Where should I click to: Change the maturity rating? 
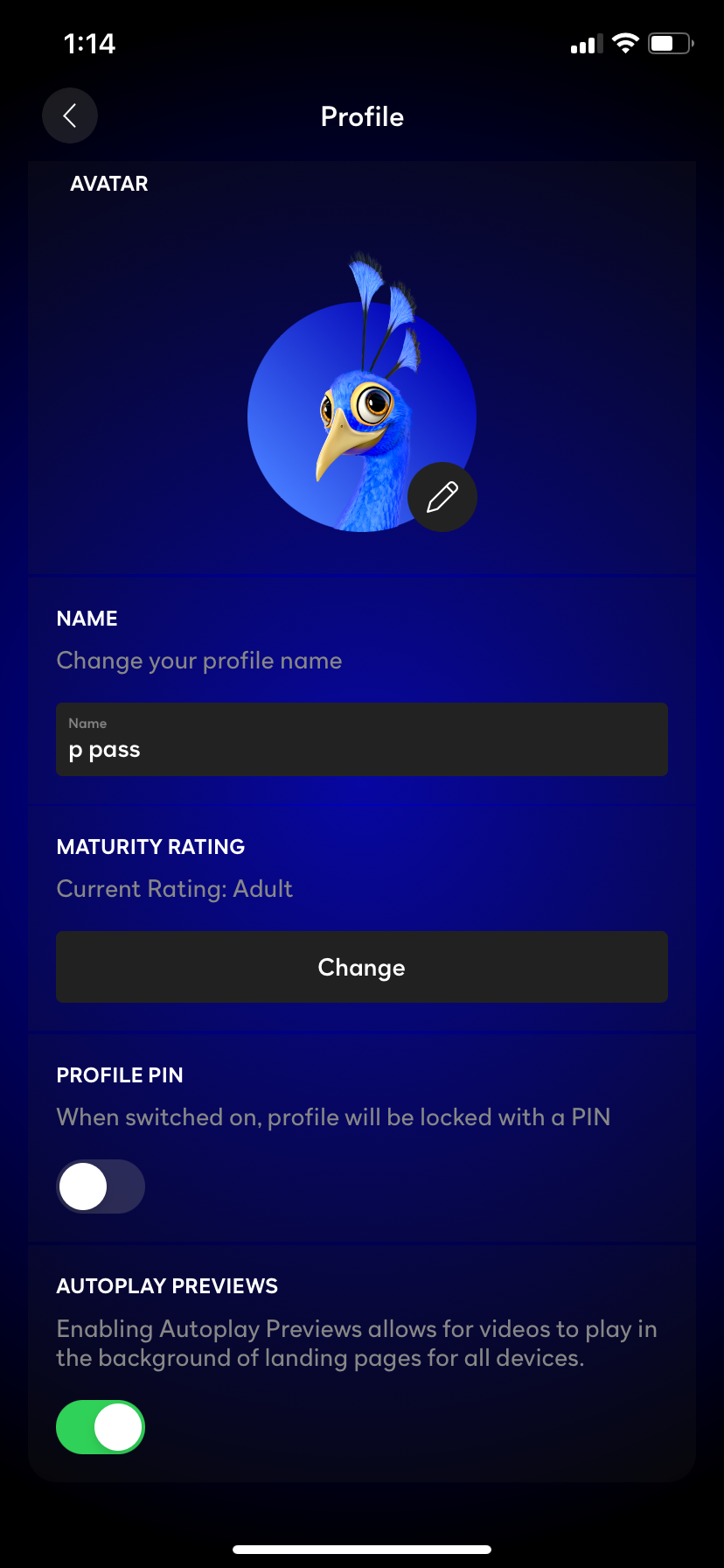pos(361,967)
